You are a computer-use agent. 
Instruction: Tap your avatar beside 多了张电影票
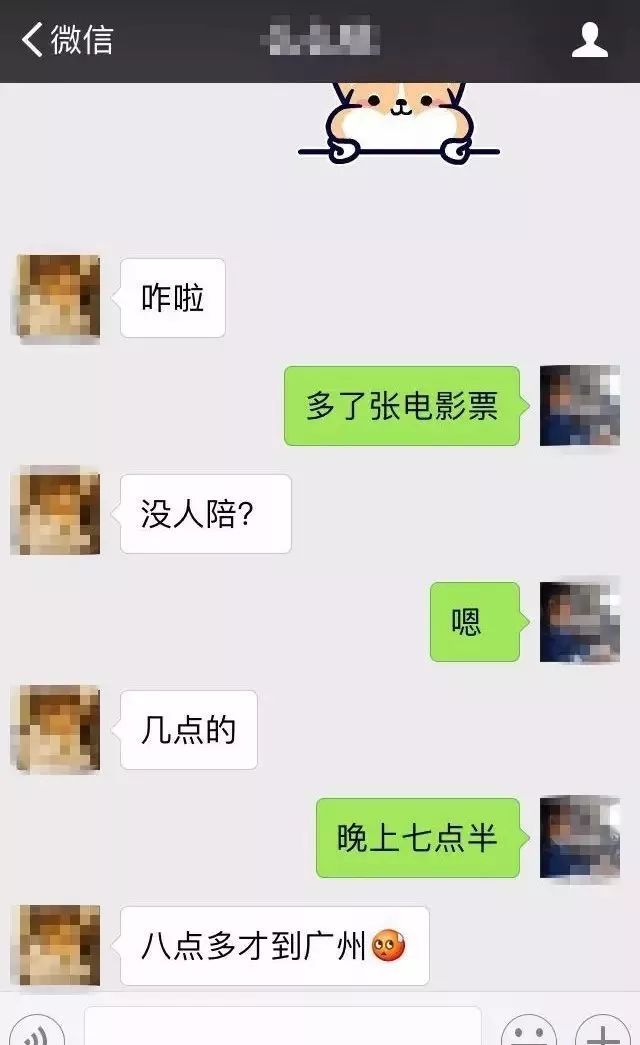coord(579,405)
